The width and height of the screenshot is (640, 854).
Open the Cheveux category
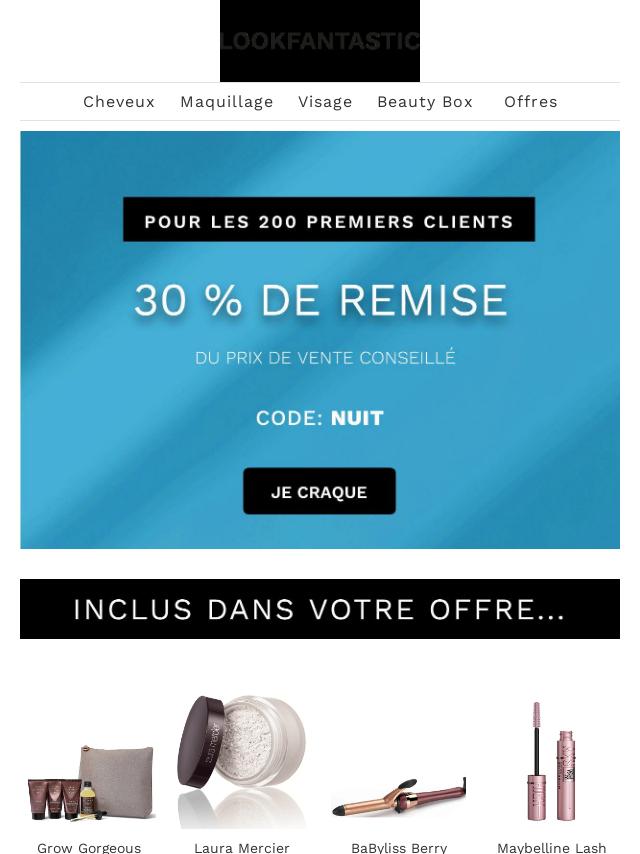[x=119, y=102]
